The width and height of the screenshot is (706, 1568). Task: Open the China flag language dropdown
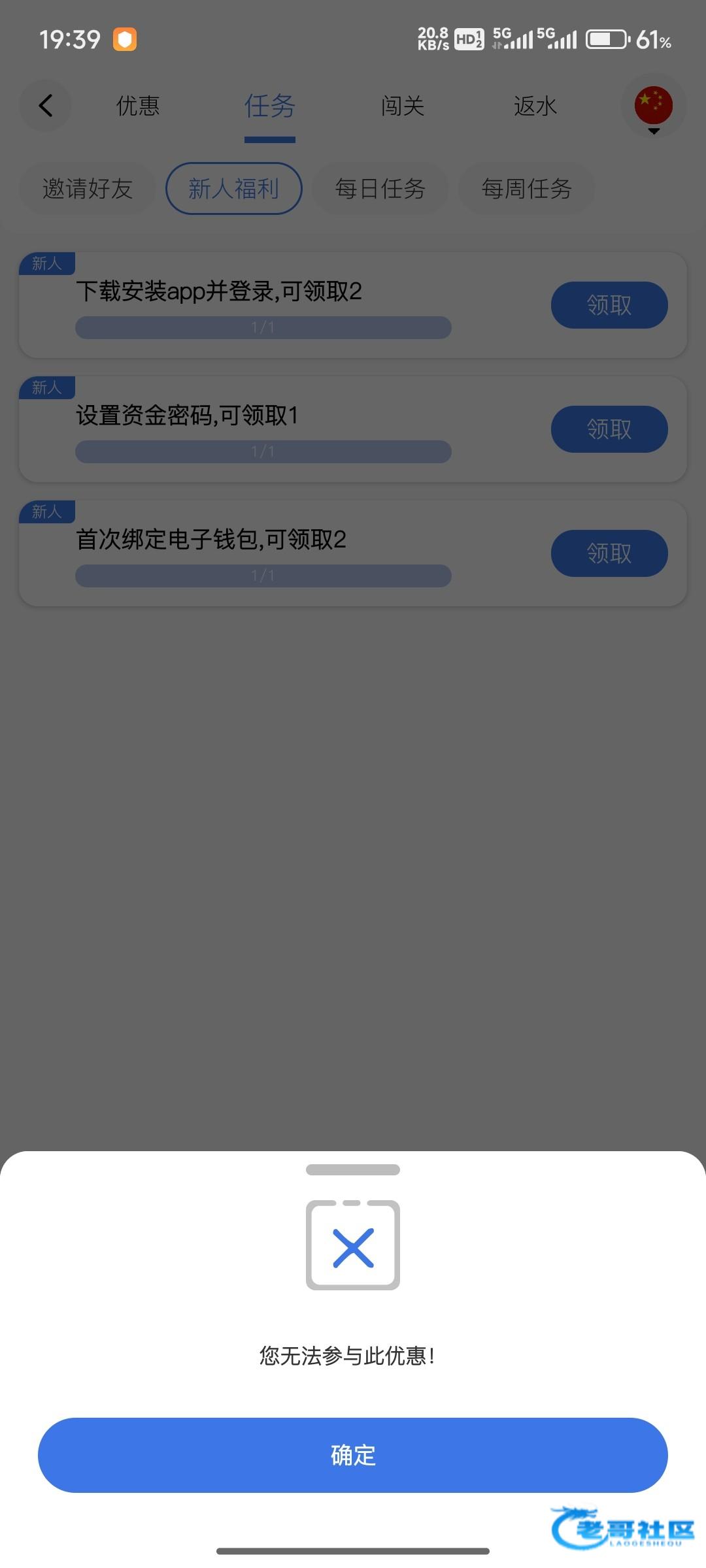pos(654,108)
